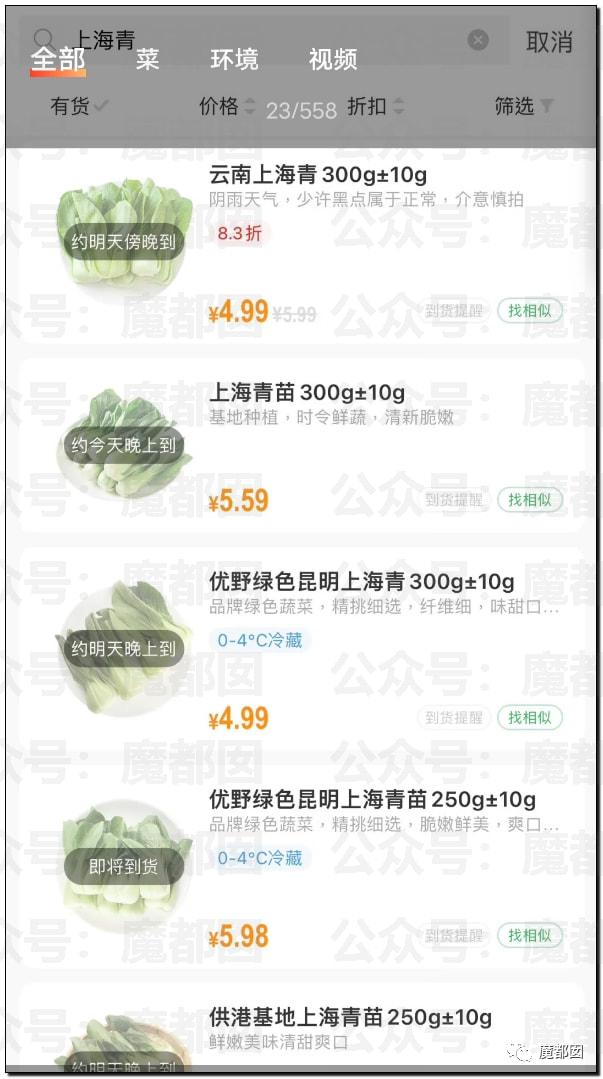Open the 筛选 filter options
The height and width of the screenshot is (1079, 603).
click(x=523, y=106)
